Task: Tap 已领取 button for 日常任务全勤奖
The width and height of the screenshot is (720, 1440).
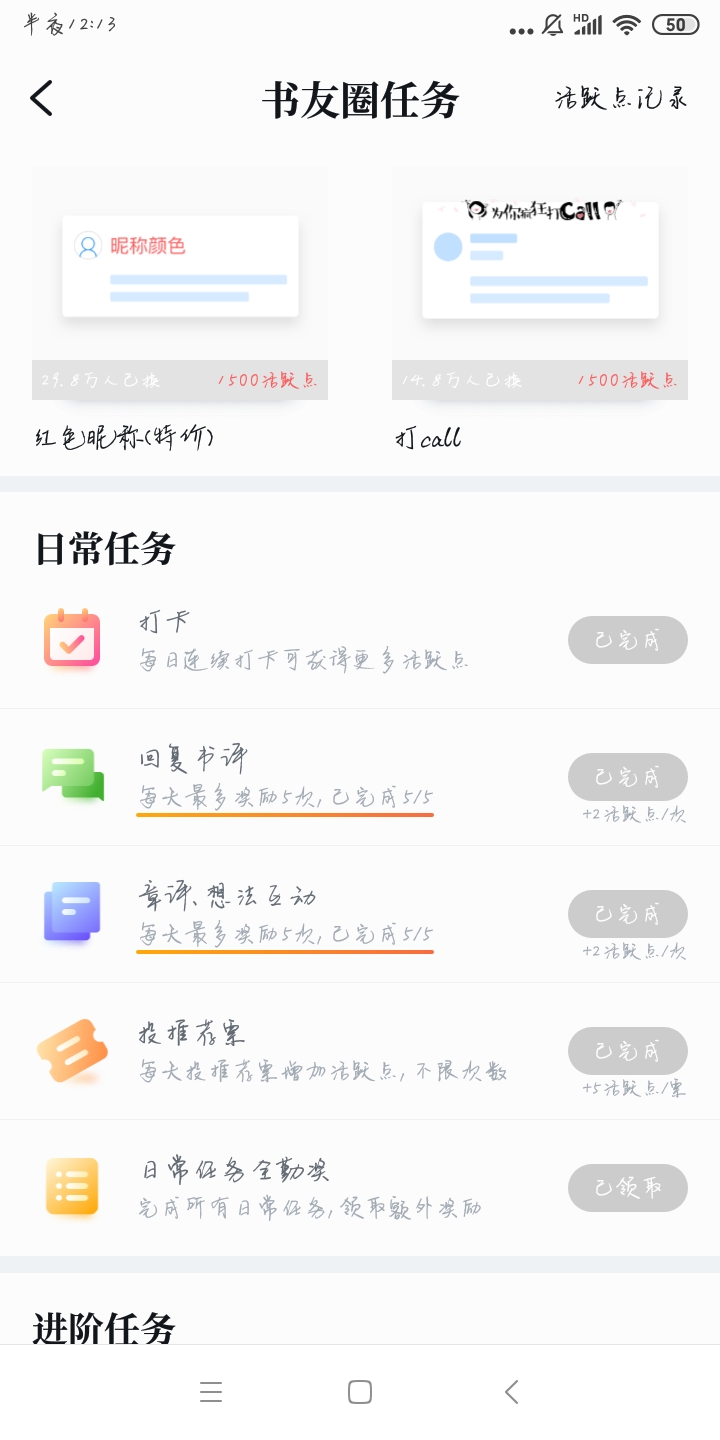Action: 628,1188
